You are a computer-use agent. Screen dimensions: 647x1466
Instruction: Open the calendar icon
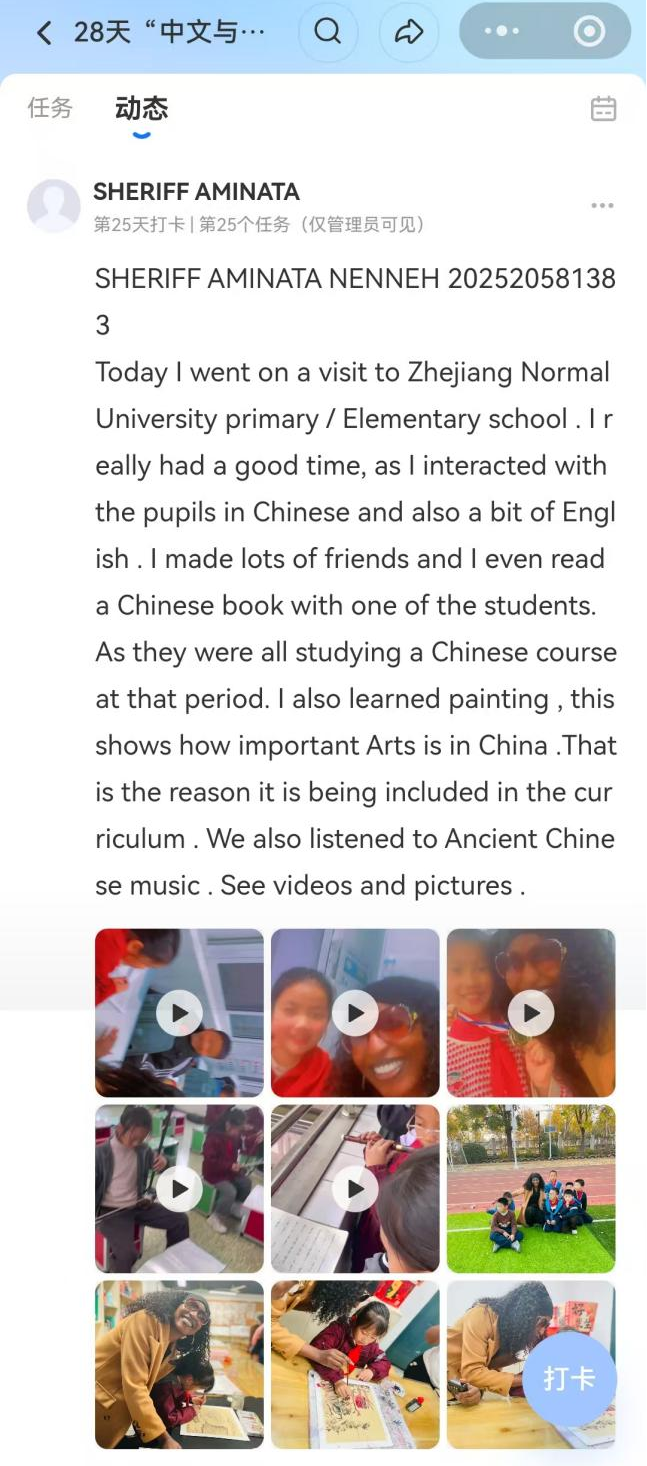(603, 109)
